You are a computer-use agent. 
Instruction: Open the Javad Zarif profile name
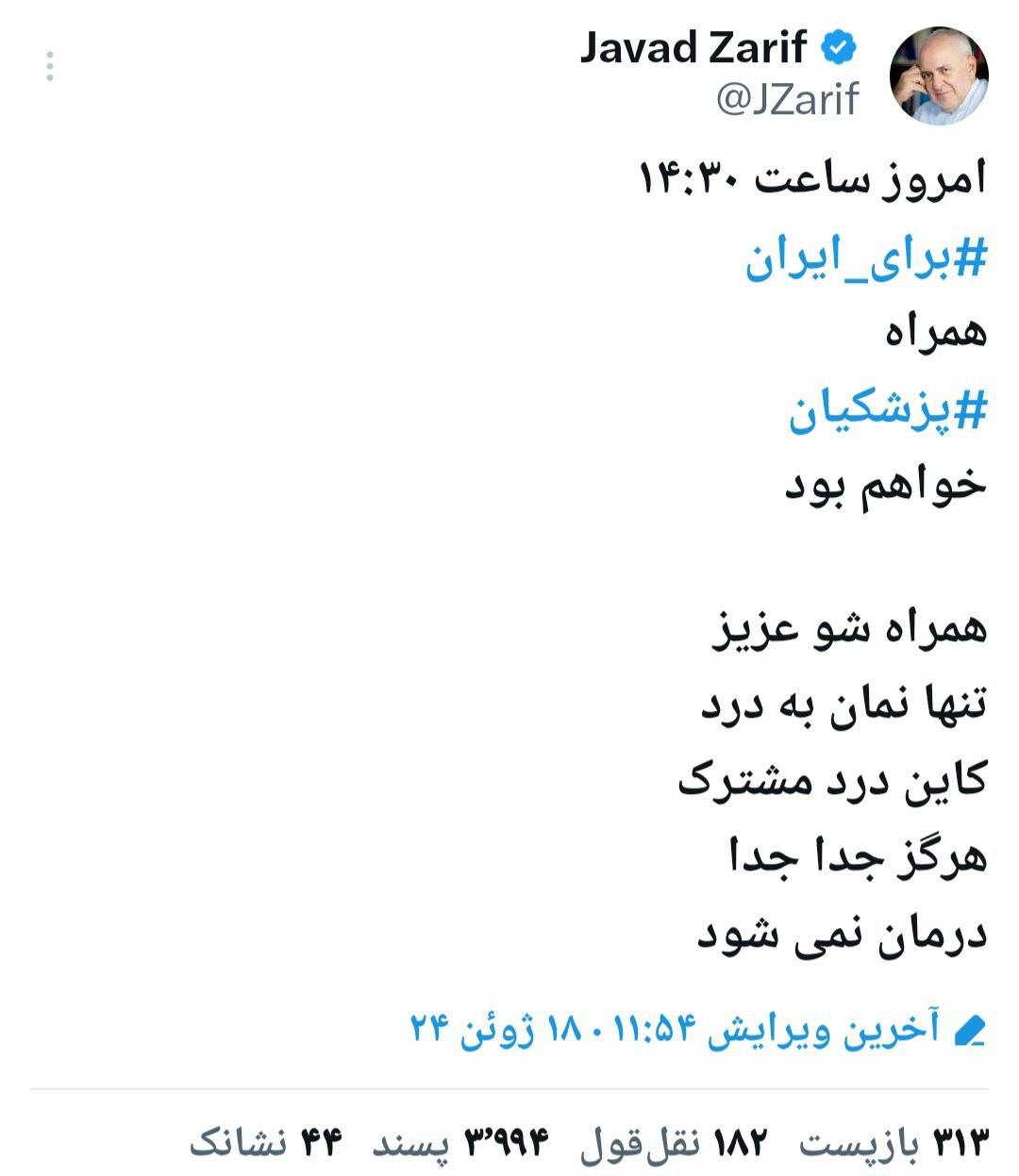click(x=693, y=48)
